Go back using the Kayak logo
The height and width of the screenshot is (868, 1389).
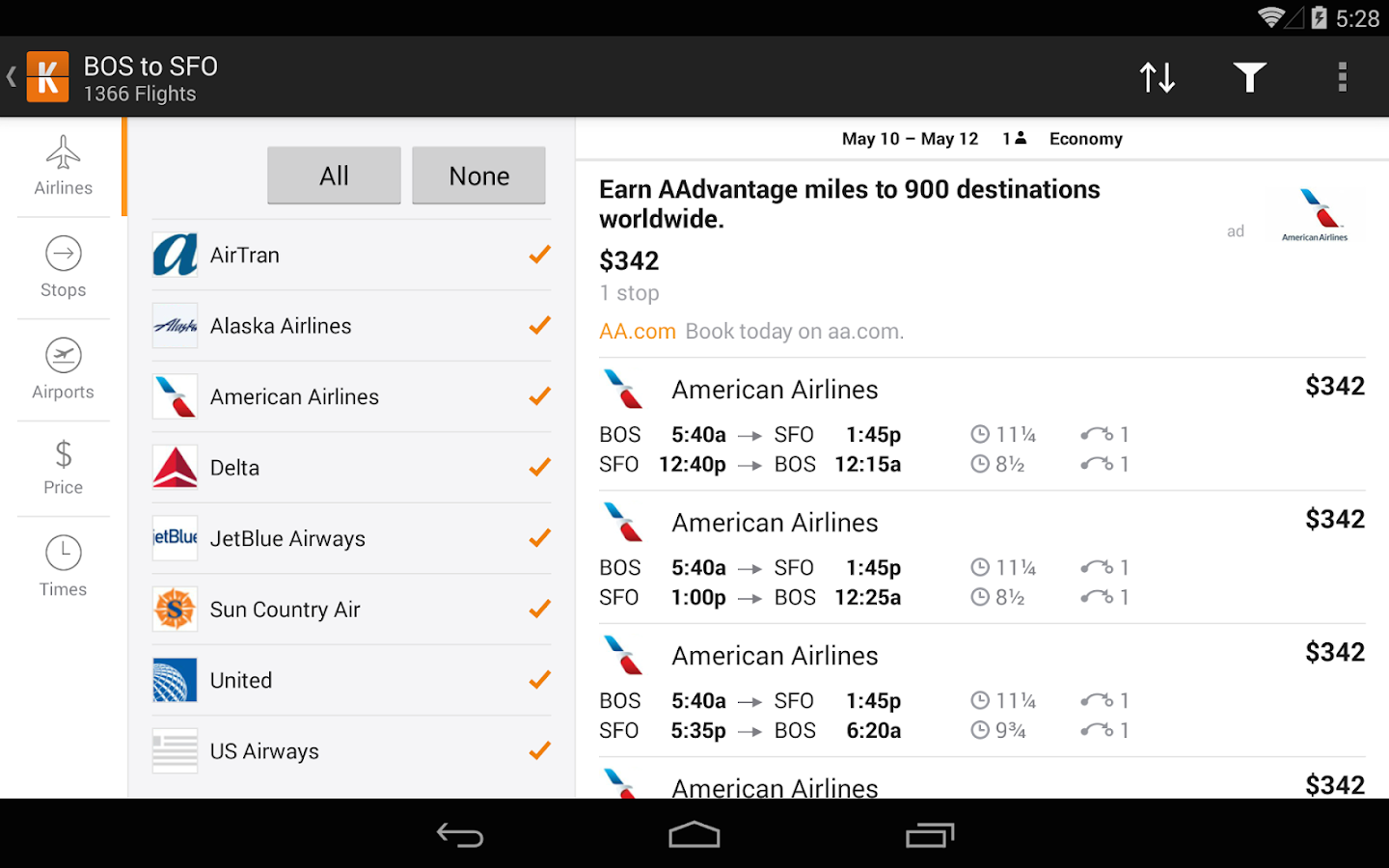46,77
